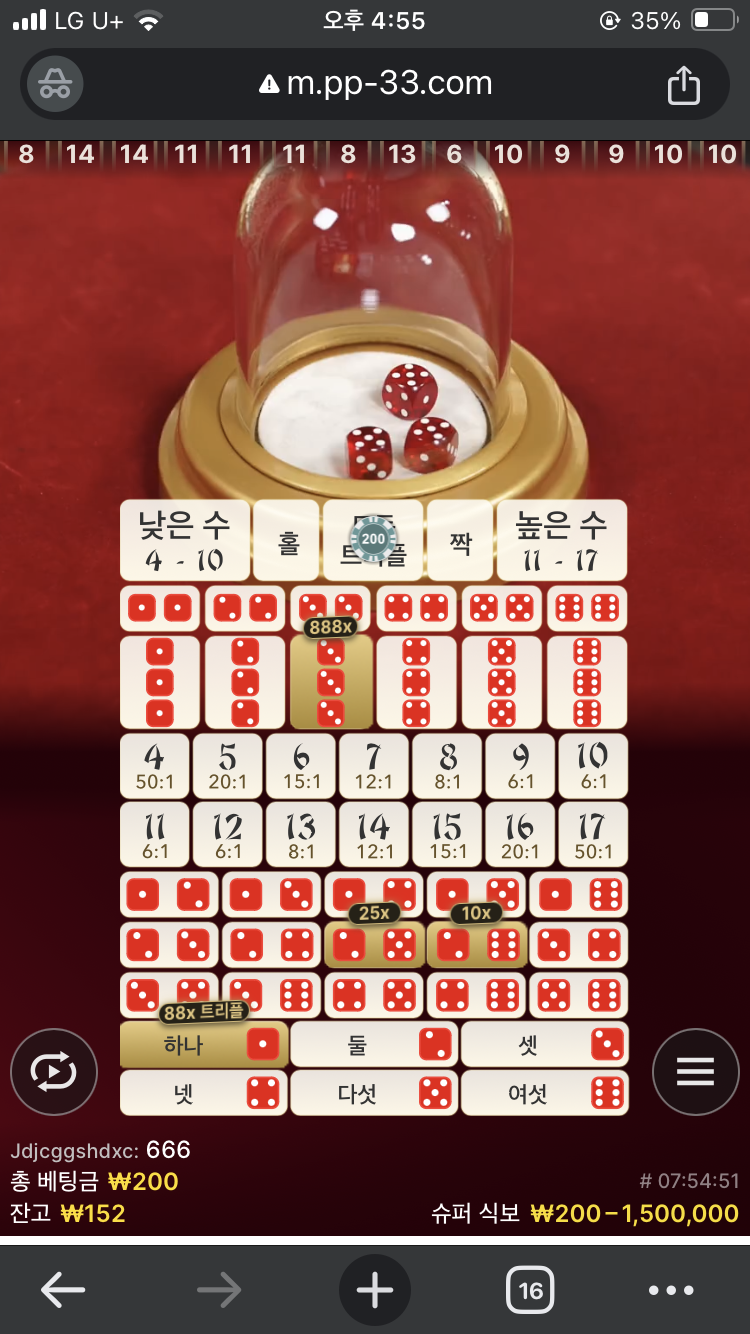Bet on single number 셋 (three)
The image size is (750, 1334).
(545, 1045)
